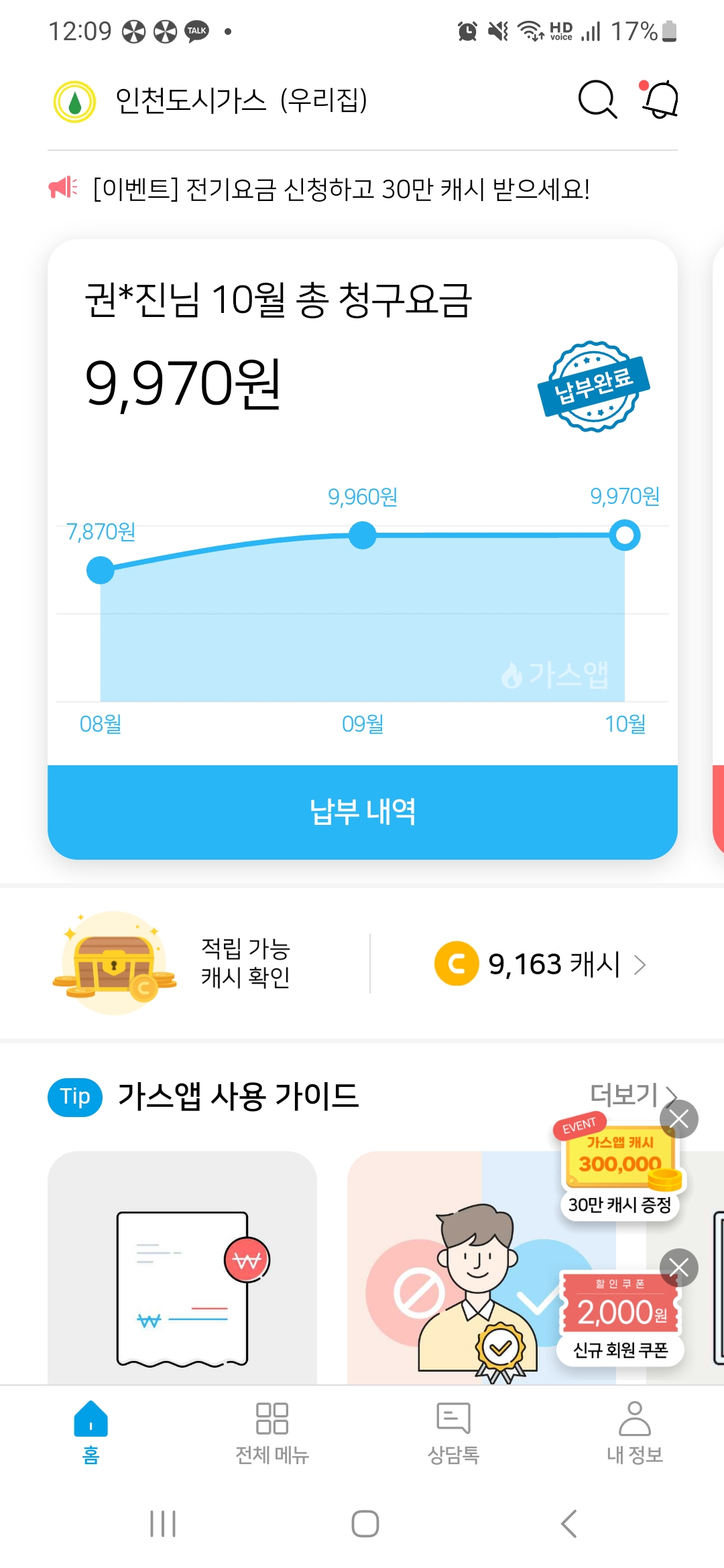Open the search icon in header

pos(596,101)
